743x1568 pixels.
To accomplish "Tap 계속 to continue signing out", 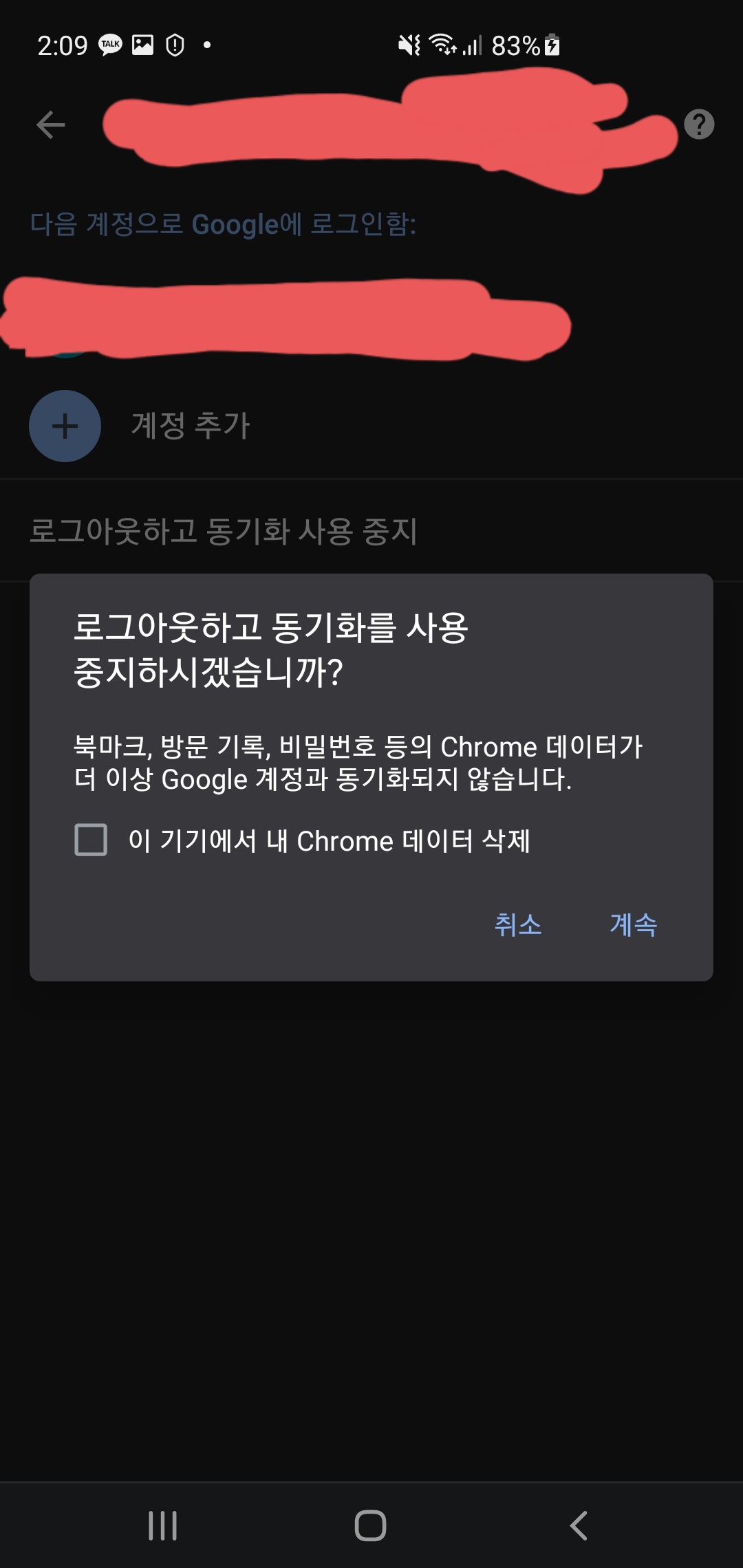I will pos(634,925).
